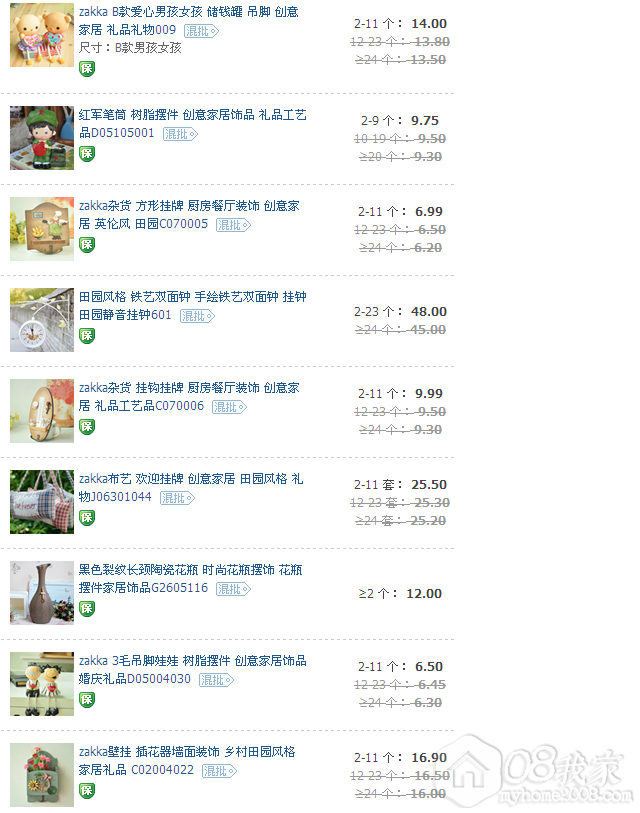Open the 红军笔筒 树脂摆件 product link
640x813 pixels.
coord(192,115)
